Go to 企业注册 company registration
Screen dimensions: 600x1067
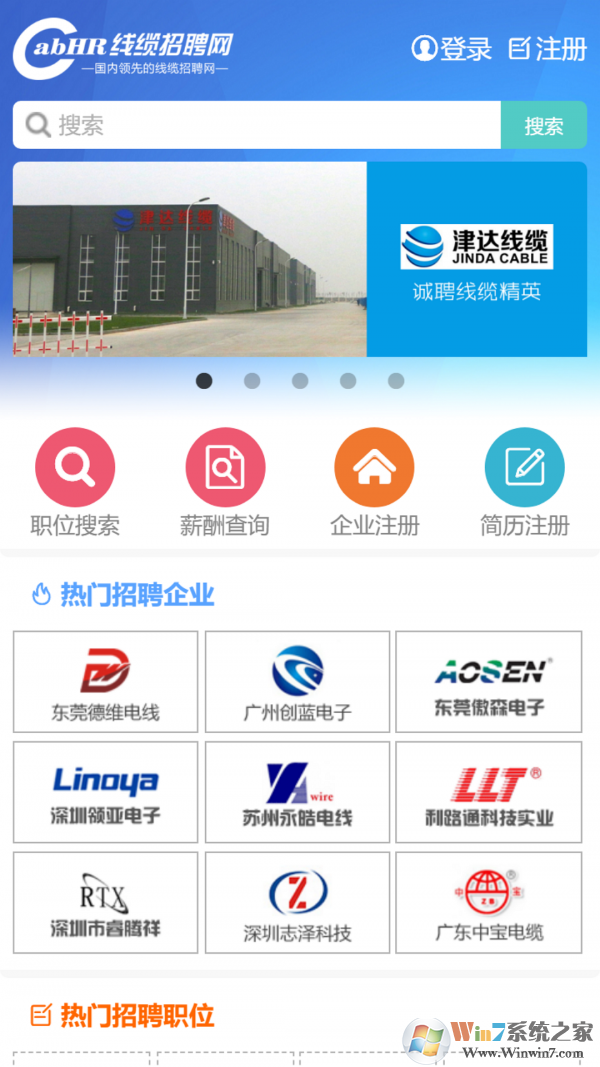[x=375, y=482]
